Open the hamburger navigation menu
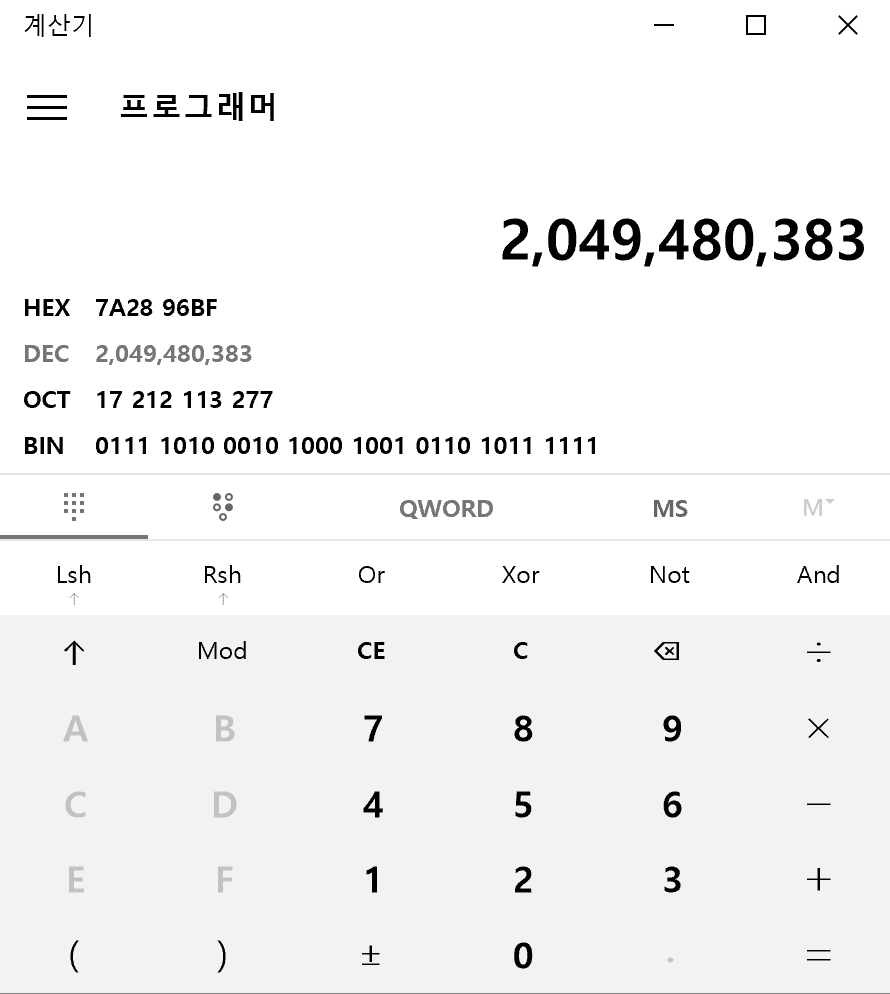Screen dimensions: 890x994 pyautogui.click(x=47, y=107)
